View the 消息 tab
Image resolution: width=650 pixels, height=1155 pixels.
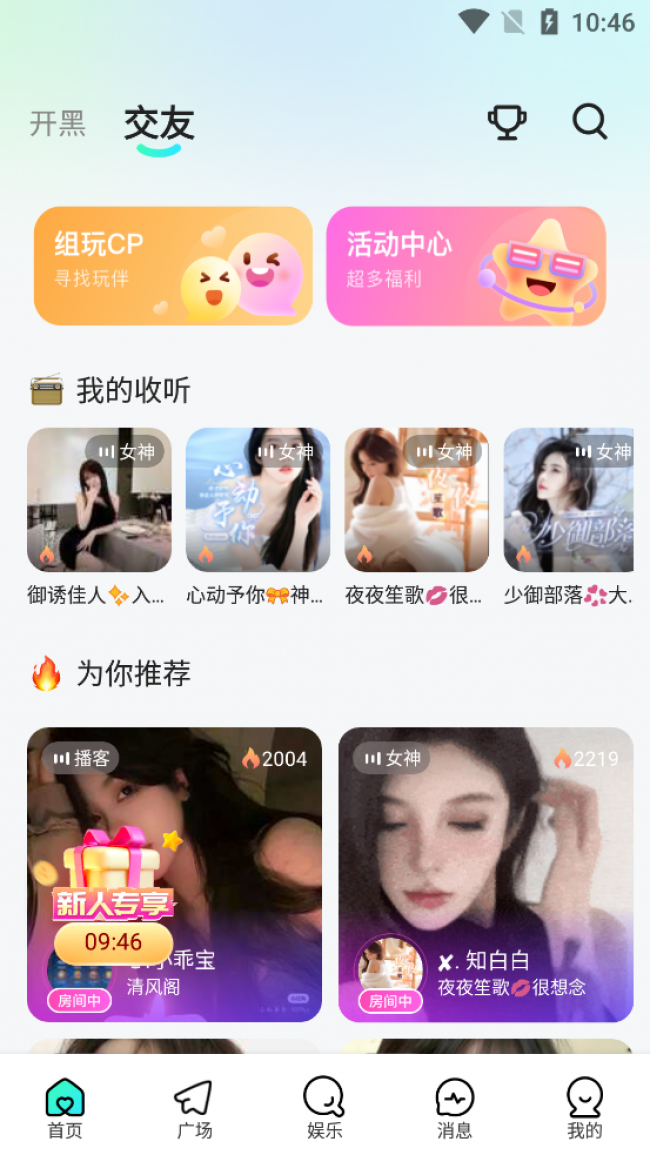point(455,1108)
